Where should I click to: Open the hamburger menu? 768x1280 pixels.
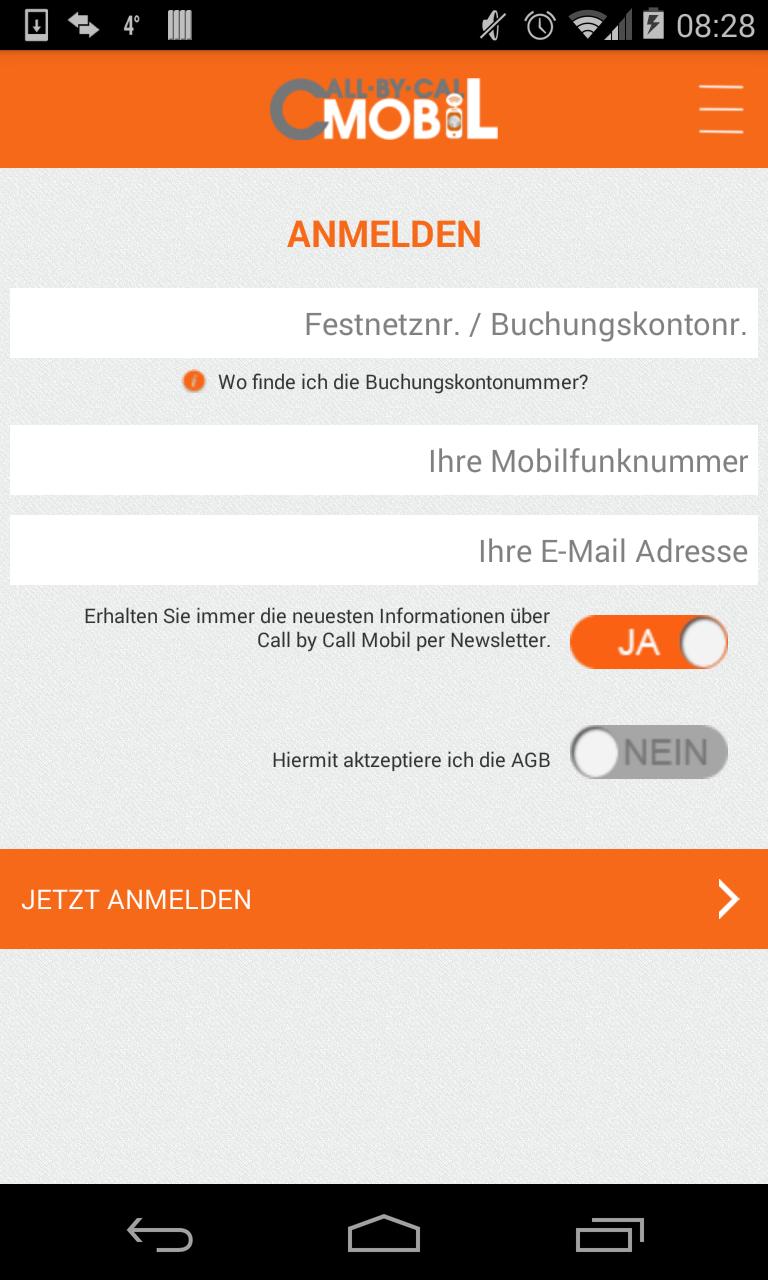pos(720,109)
